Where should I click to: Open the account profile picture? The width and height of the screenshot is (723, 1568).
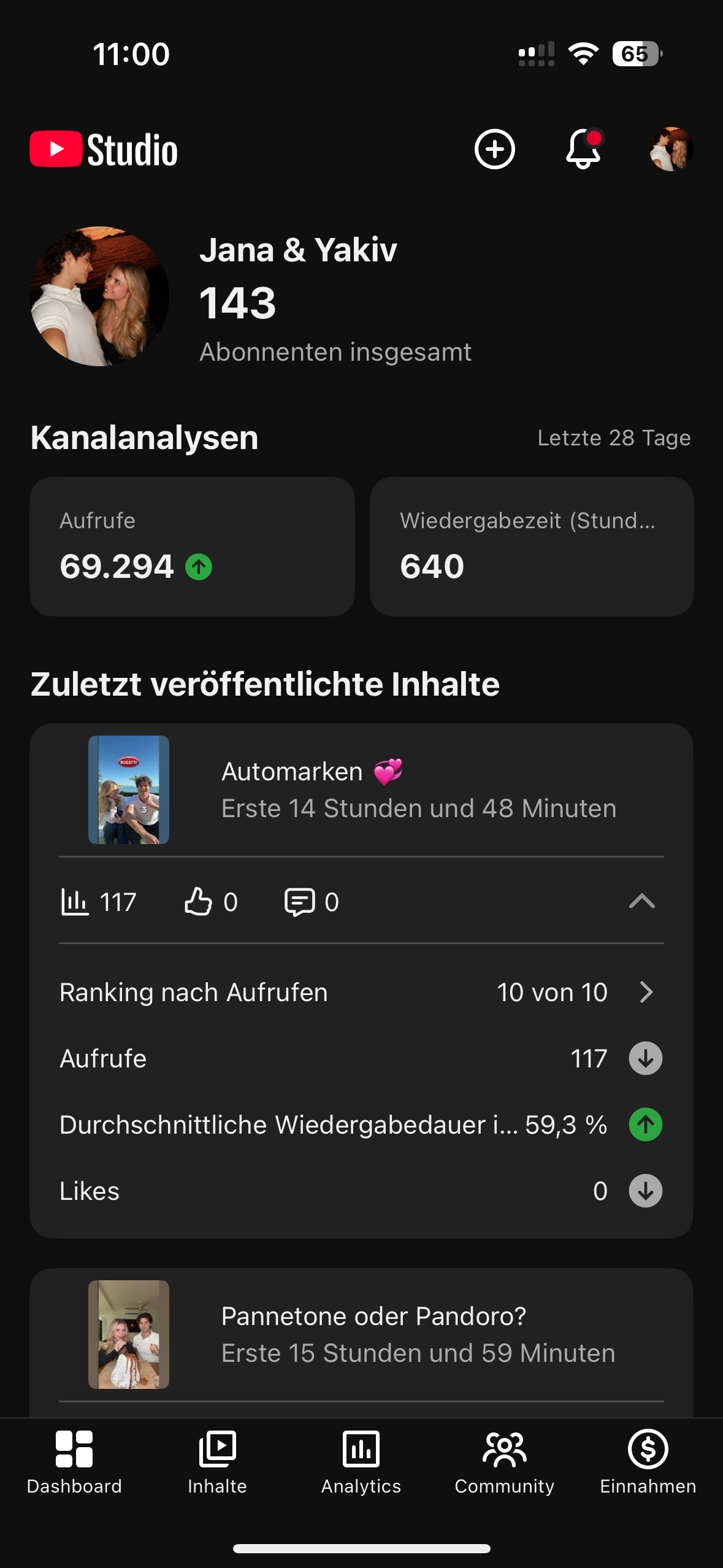671,149
